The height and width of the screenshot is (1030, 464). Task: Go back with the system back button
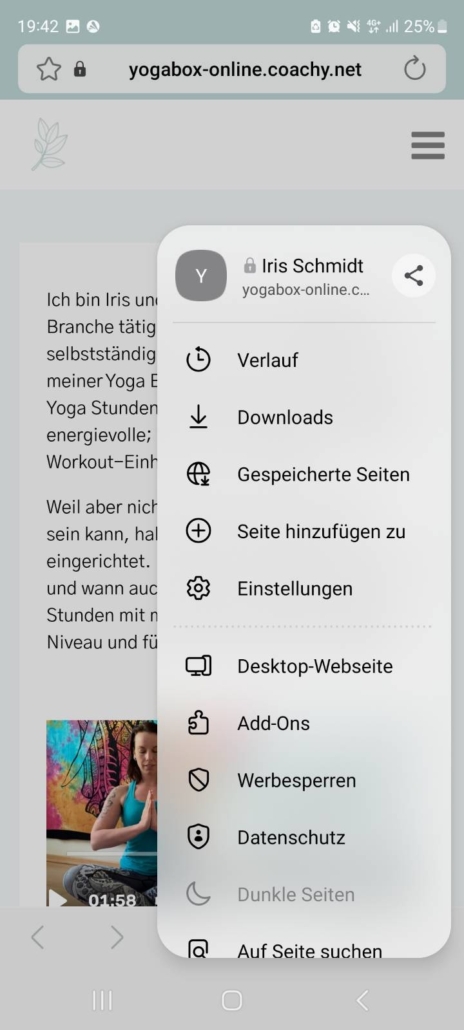(361, 1000)
